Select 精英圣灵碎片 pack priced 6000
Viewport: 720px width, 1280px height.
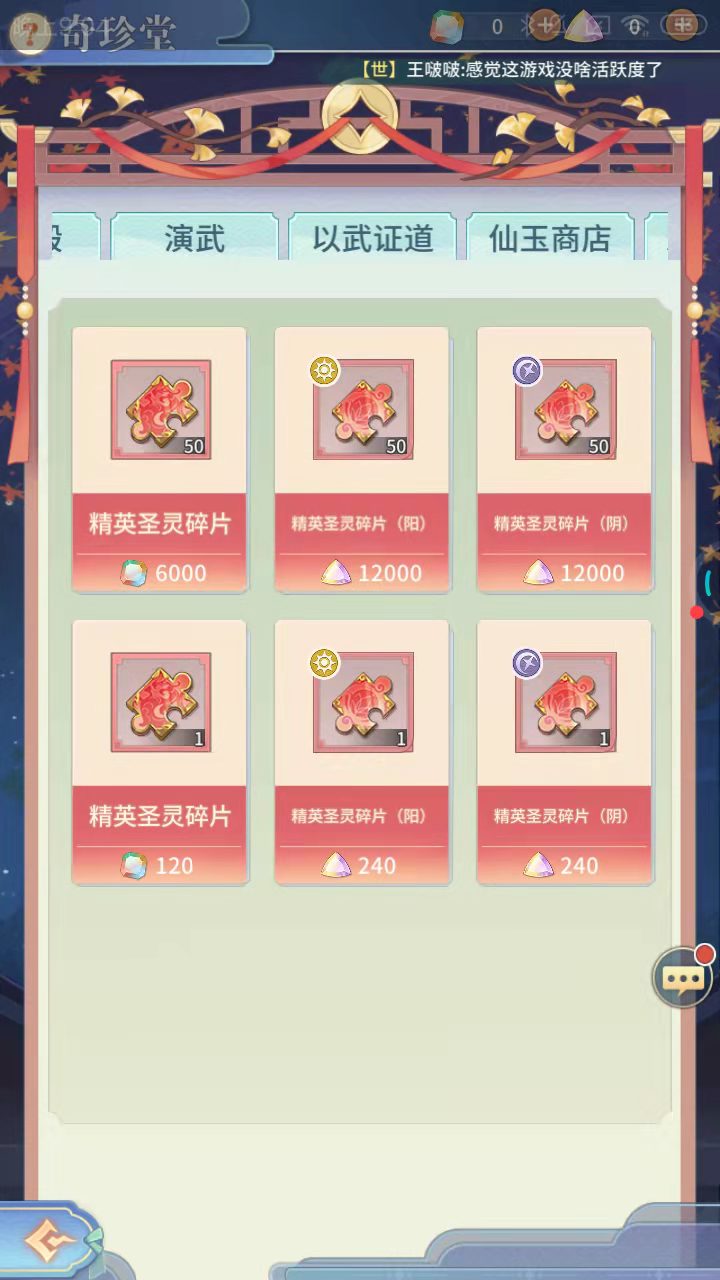tap(160, 459)
